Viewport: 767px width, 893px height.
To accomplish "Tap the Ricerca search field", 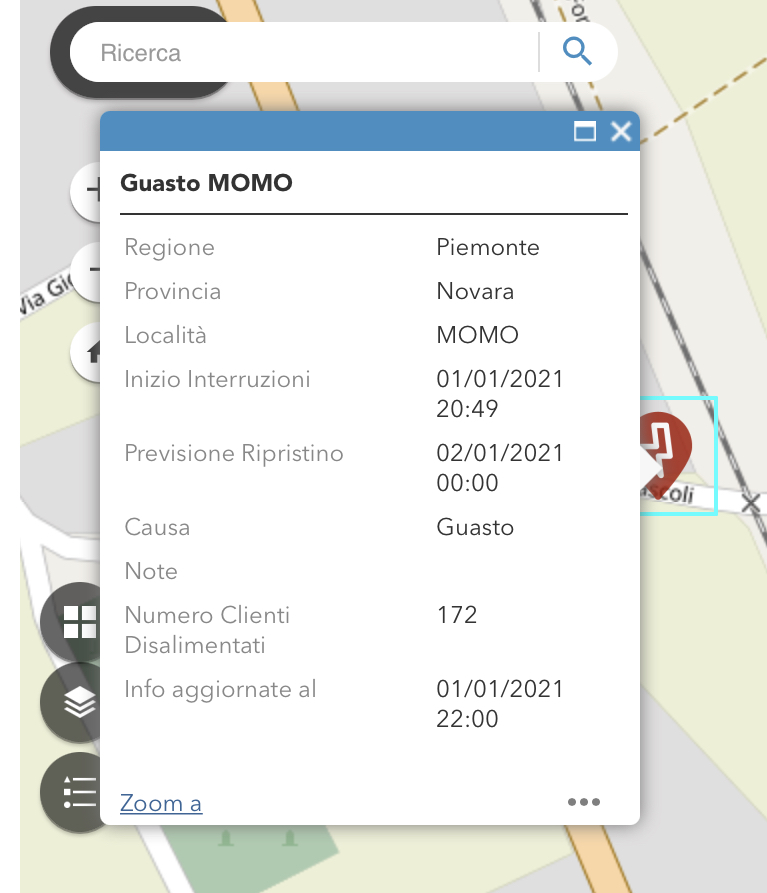I will pyautogui.click(x=310, y=52).
